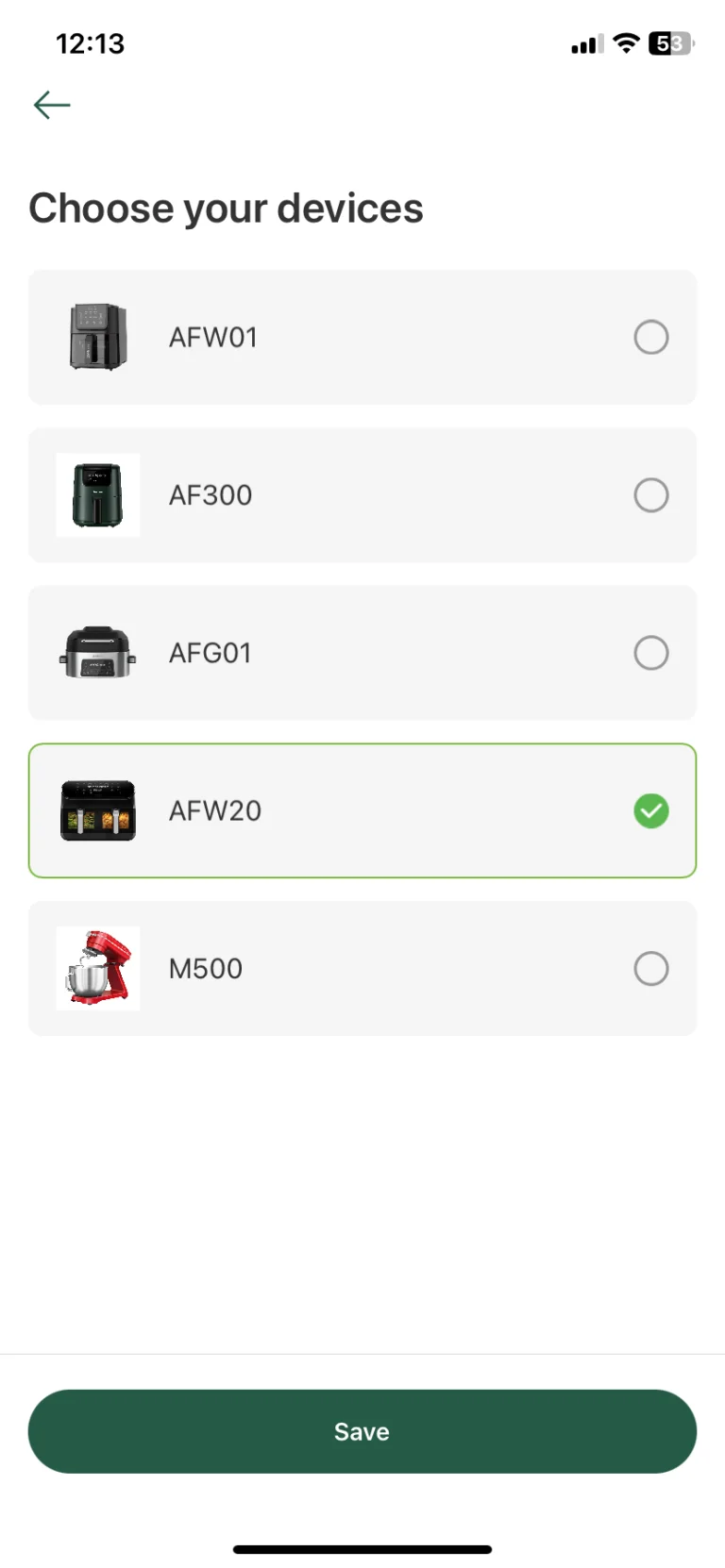Click the back arrow icon

pyautogui.click(x=52, y=105)
